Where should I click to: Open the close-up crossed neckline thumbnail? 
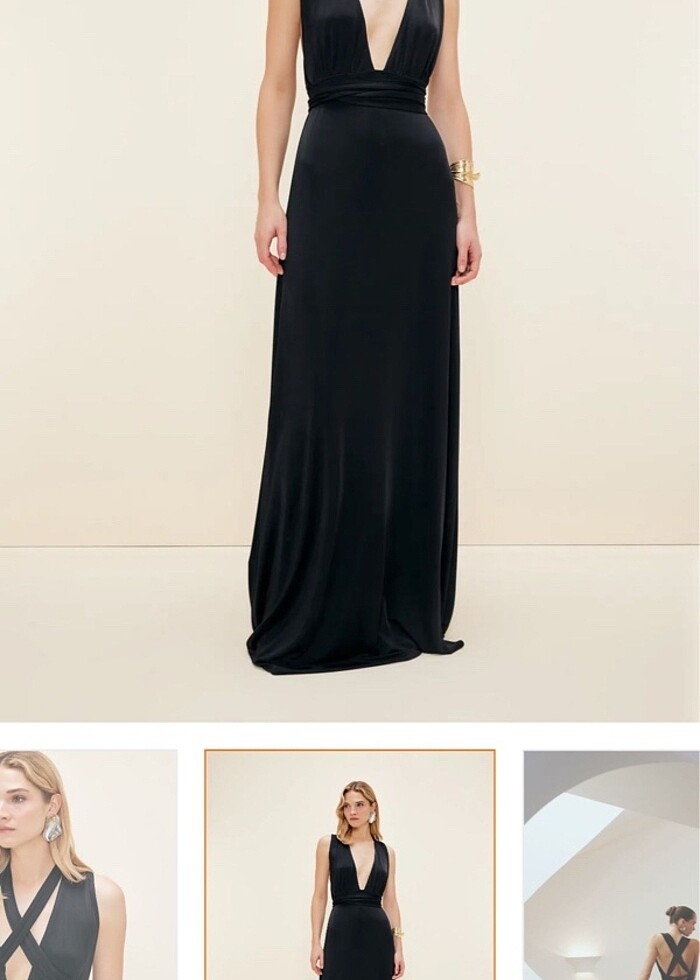pyautogui.click(x=88, y=865)
